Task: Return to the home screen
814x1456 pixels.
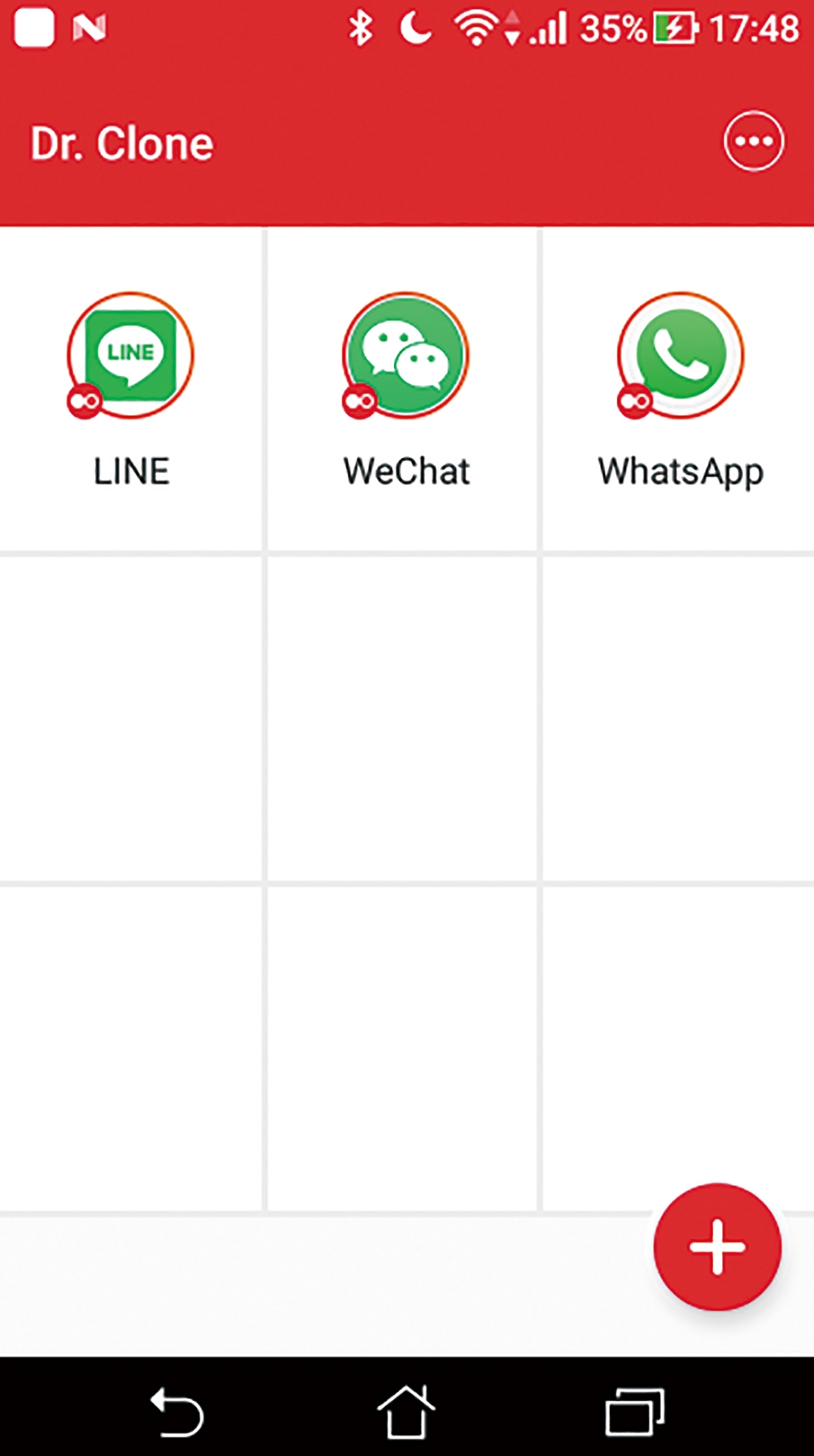Action: tap(405, 1411)
